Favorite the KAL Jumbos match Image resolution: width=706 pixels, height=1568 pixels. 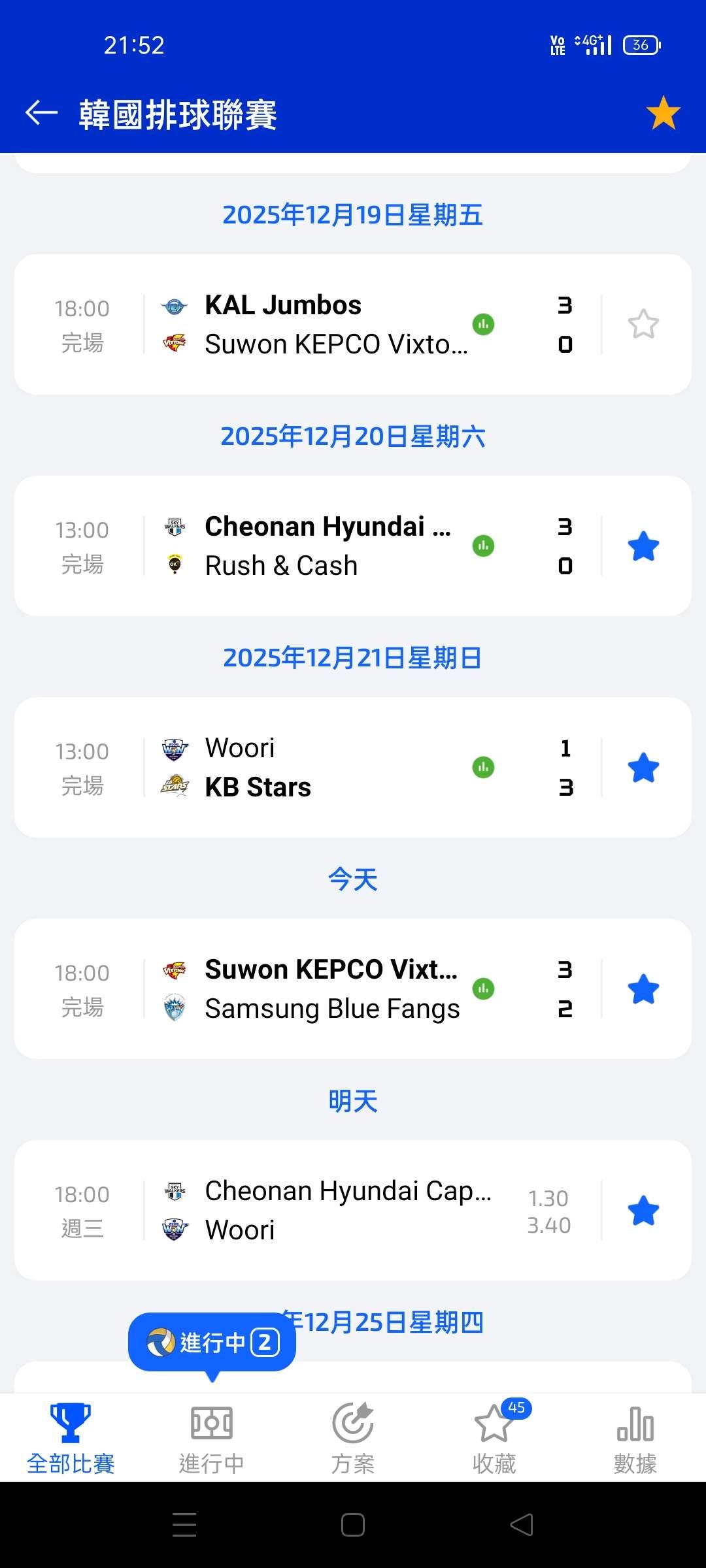tap(643, 325)
